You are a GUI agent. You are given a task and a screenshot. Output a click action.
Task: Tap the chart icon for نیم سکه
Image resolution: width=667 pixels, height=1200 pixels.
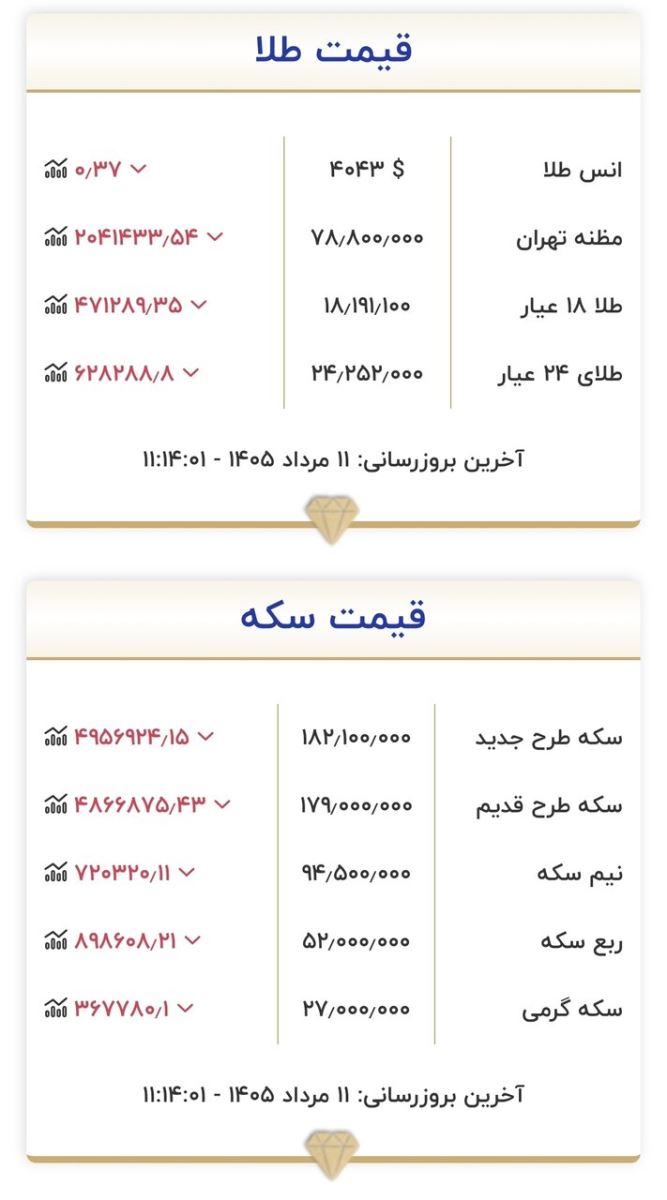[55, 873]
